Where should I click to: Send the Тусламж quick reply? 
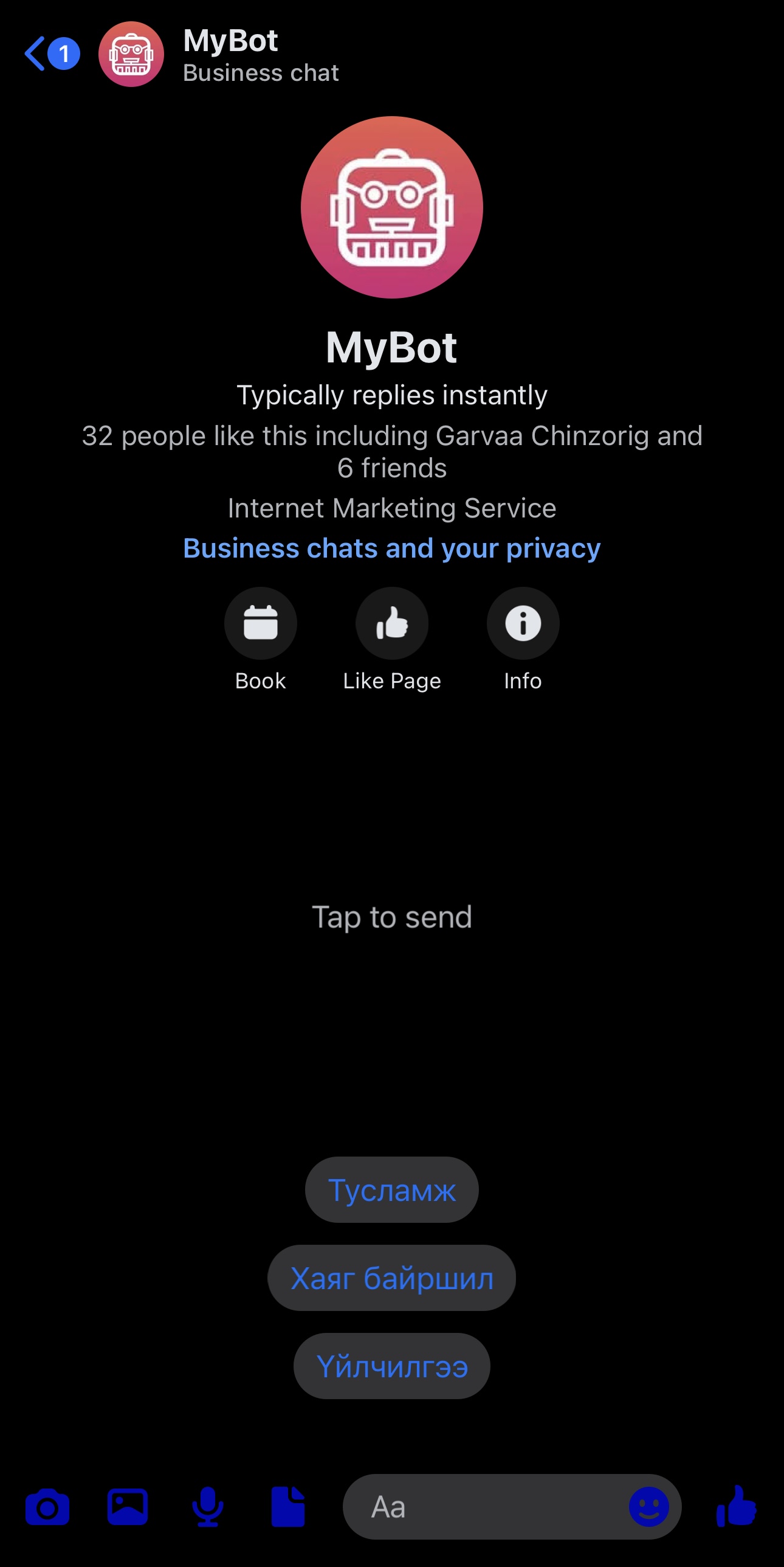[391, 1190]
